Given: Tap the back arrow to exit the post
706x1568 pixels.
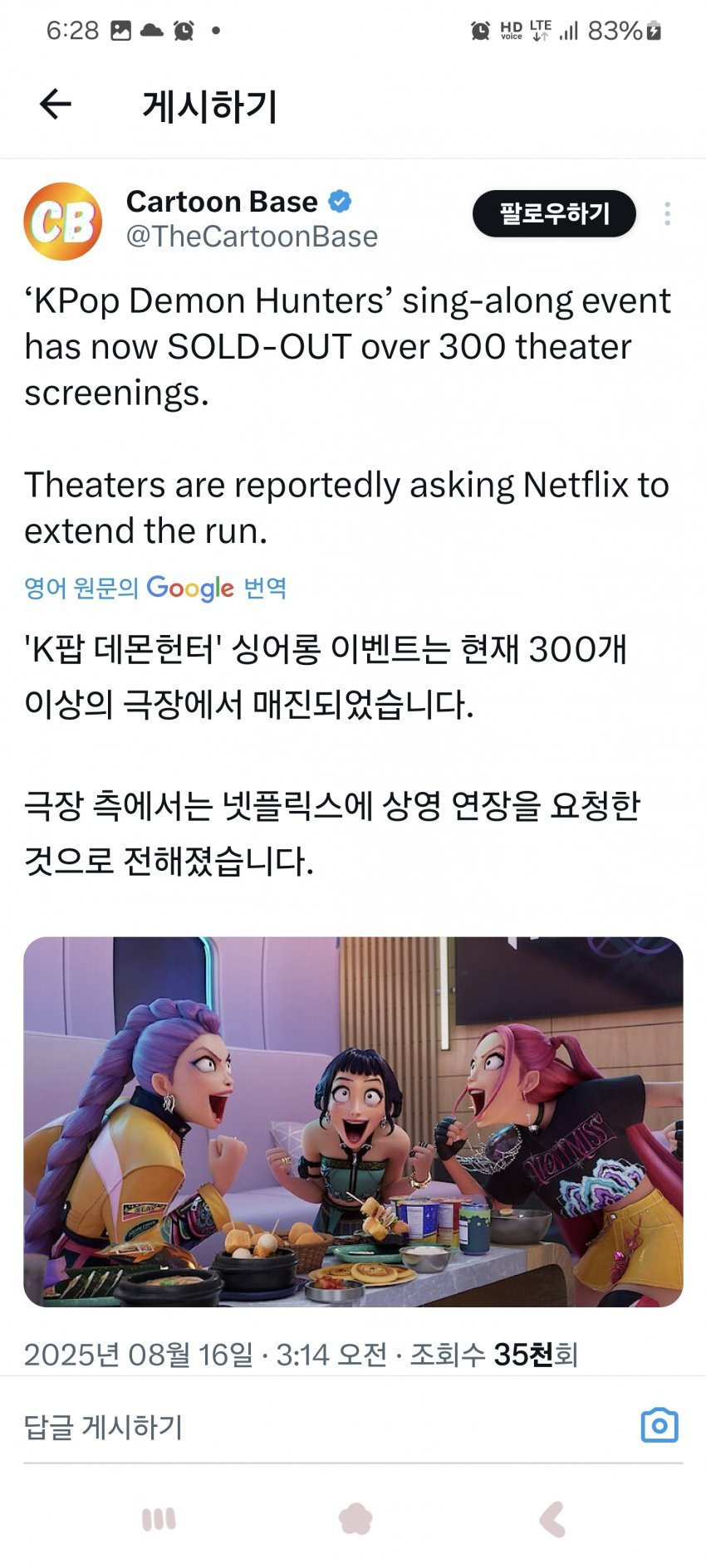Looking at the screenshot, I should pos(54,103).
